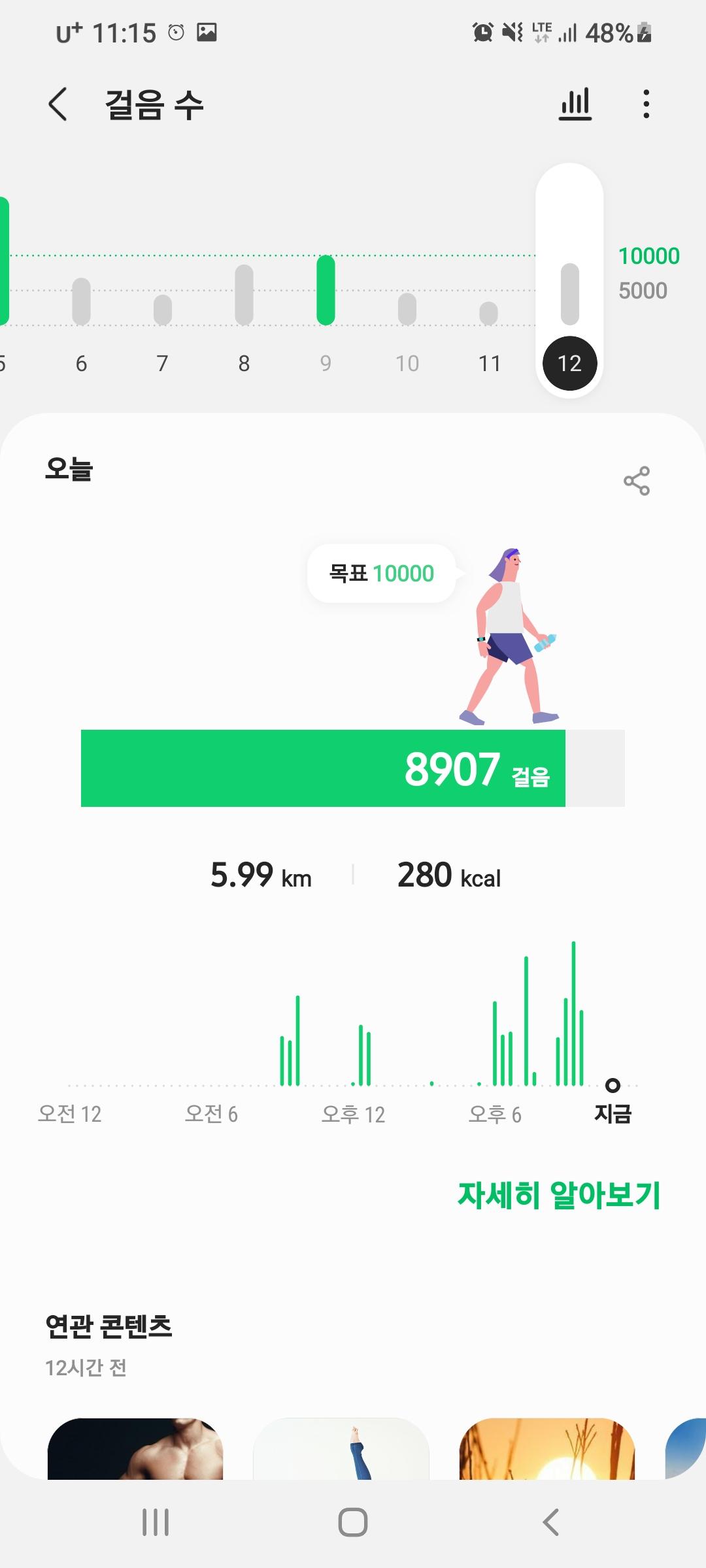Open the step trends chart icon
Screen dimensions: 706x1568
pos(575,105)
